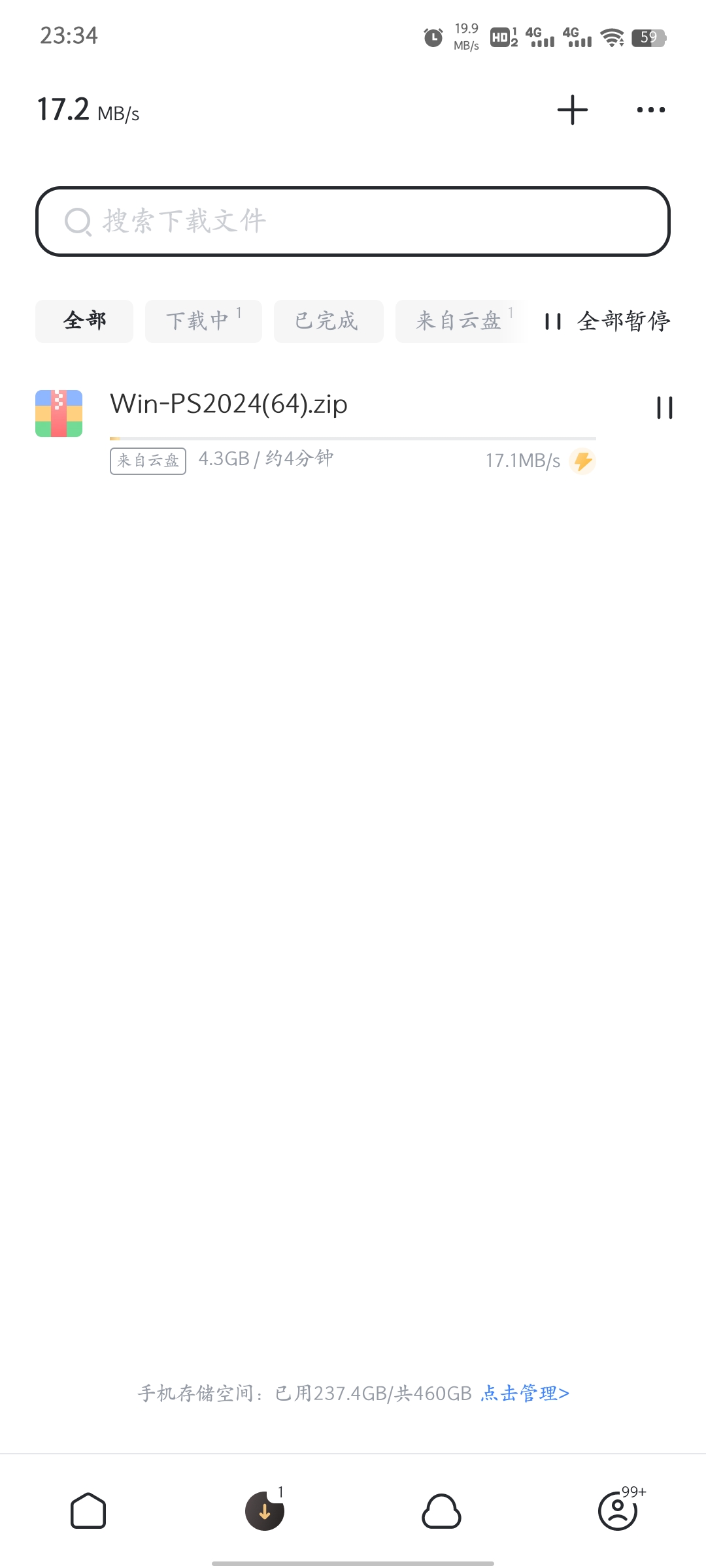The image size is (706, 1568).
Task: Pause the Win-PS2024(64).zip download
Action: (x=664, y=408)
